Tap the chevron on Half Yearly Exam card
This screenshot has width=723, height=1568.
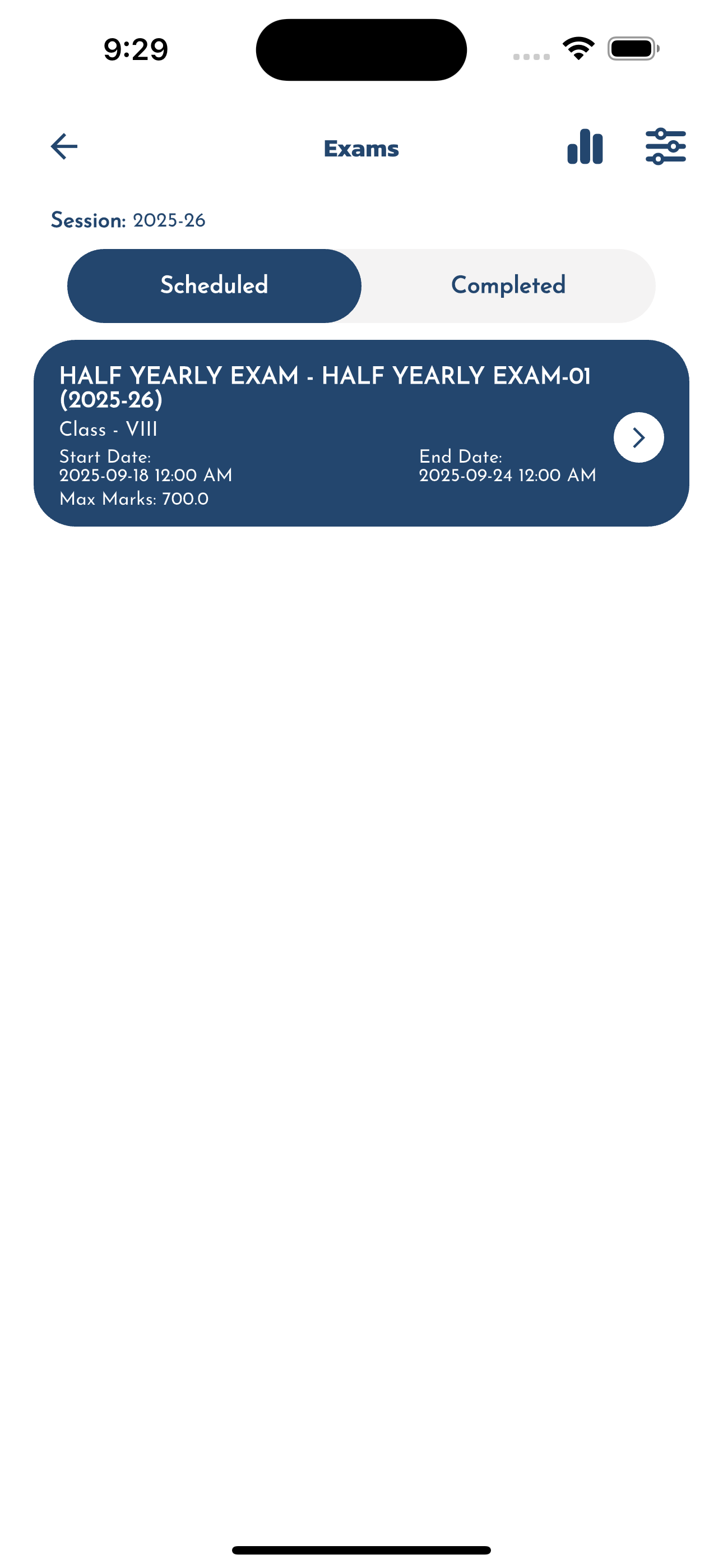pyautogui.click(x=638, y=437)
